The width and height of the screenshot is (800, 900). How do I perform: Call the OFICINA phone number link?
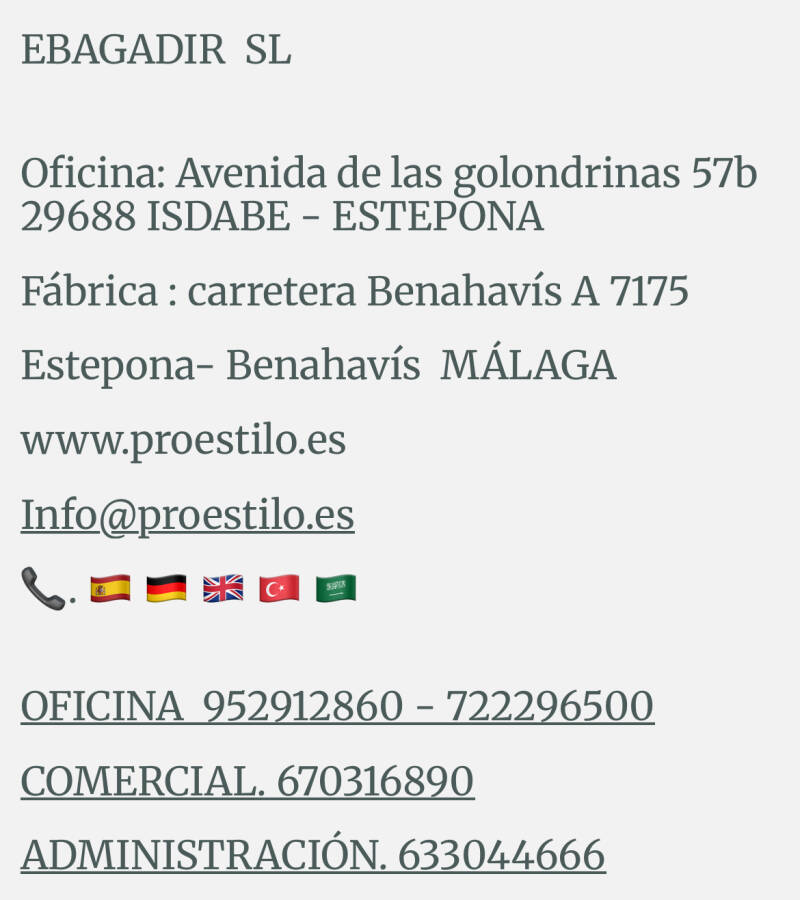coord(337,706)
